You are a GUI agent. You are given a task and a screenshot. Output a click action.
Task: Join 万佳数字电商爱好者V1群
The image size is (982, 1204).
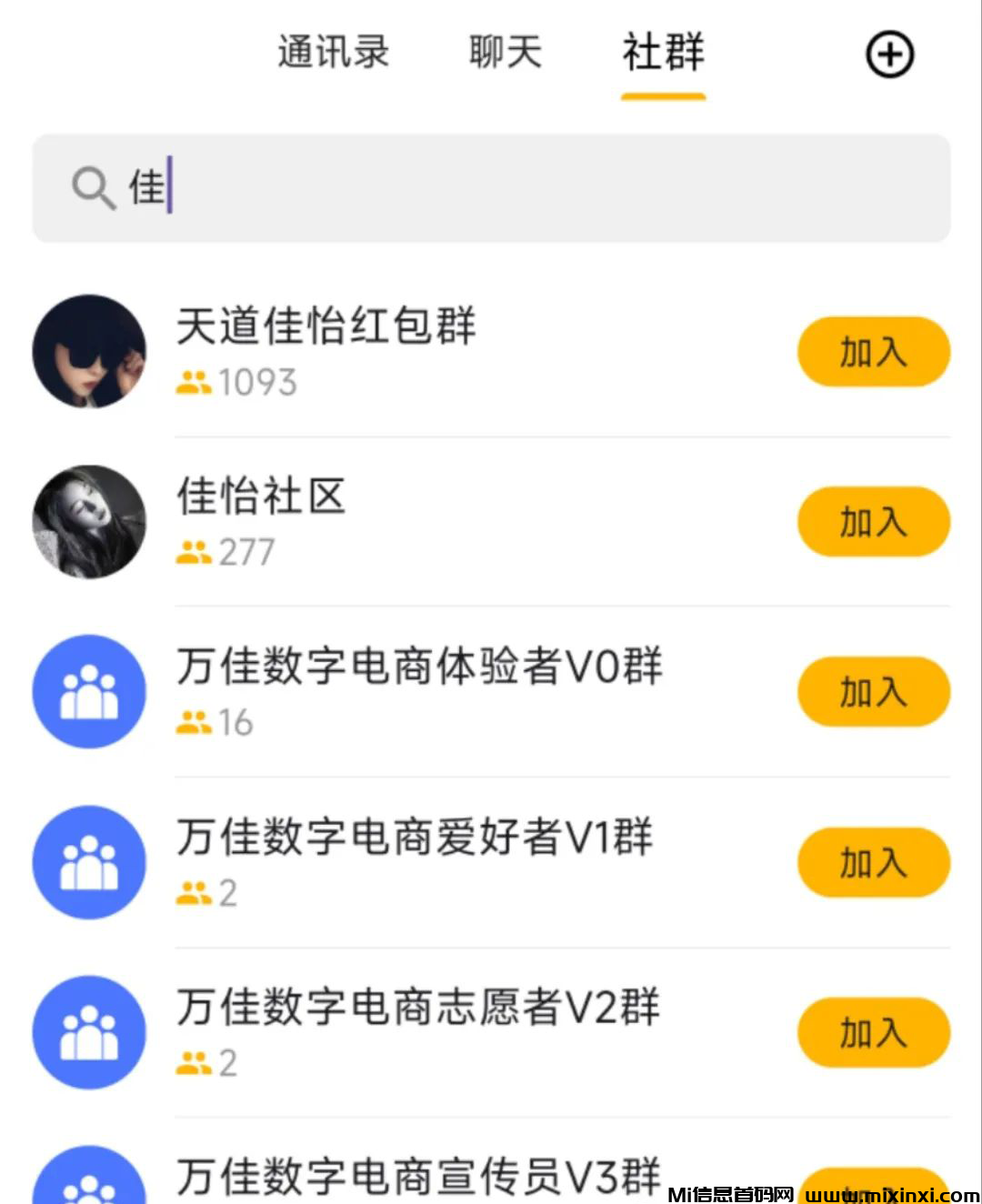pos(873,862)
